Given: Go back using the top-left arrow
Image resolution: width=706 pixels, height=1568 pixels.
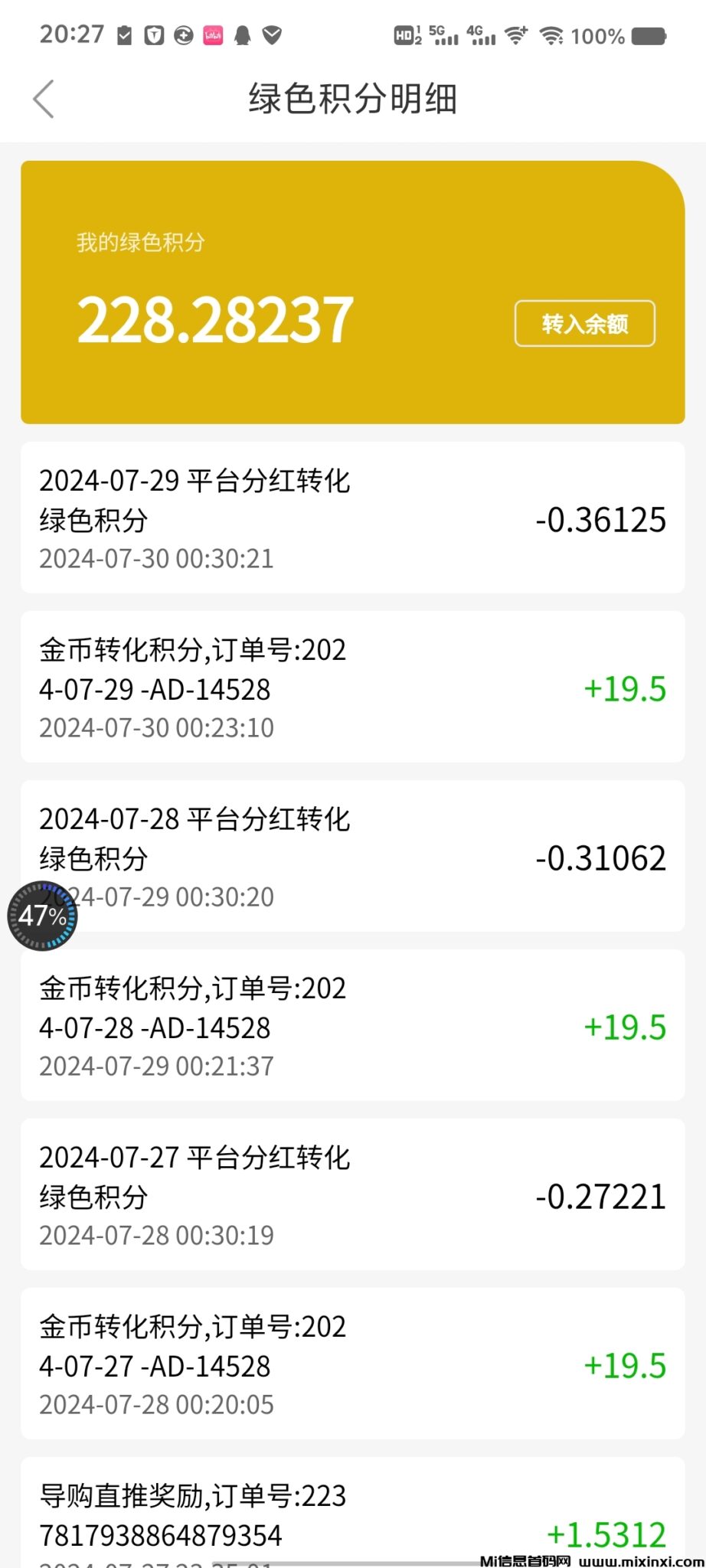Looking at the screenshot, I should pos(44,100).
